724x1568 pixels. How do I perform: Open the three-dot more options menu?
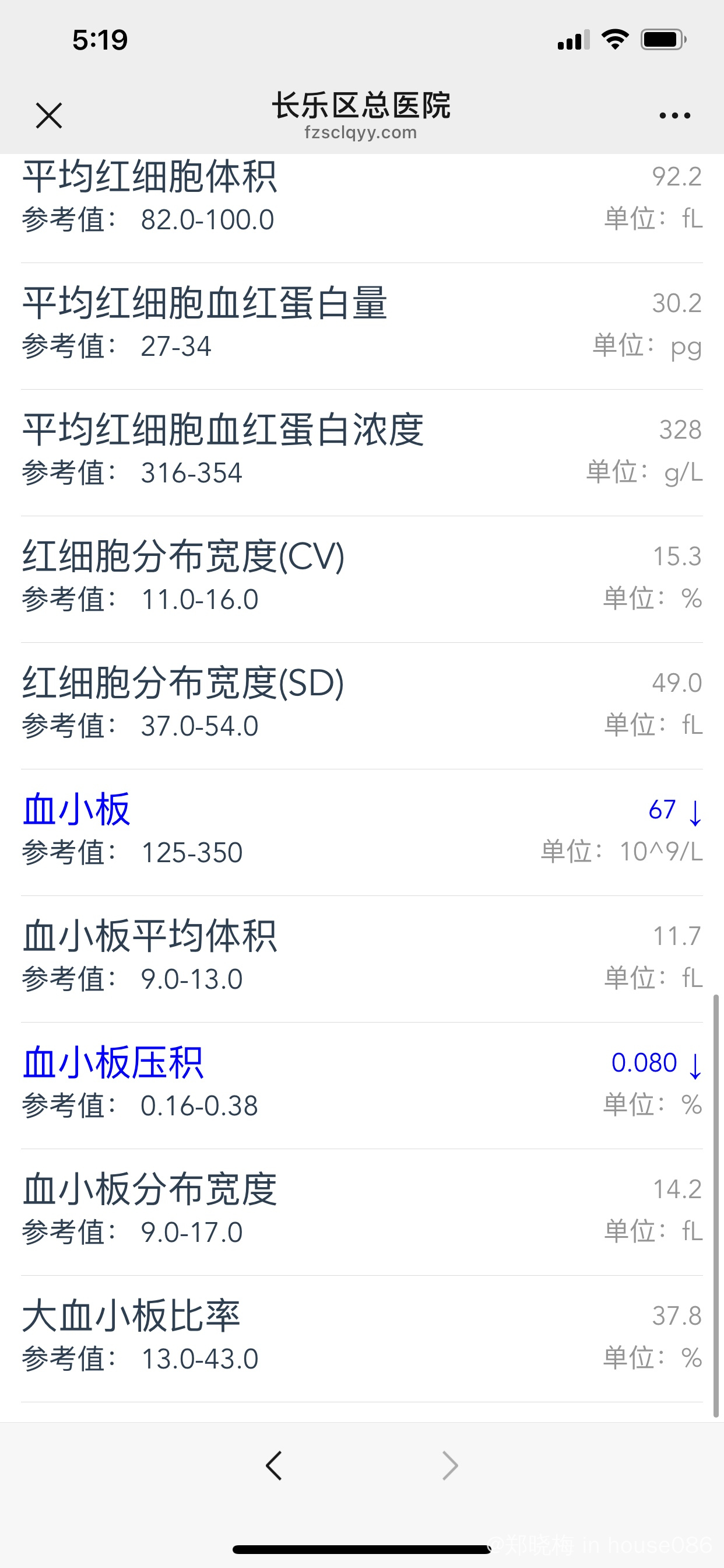[674, 115]
